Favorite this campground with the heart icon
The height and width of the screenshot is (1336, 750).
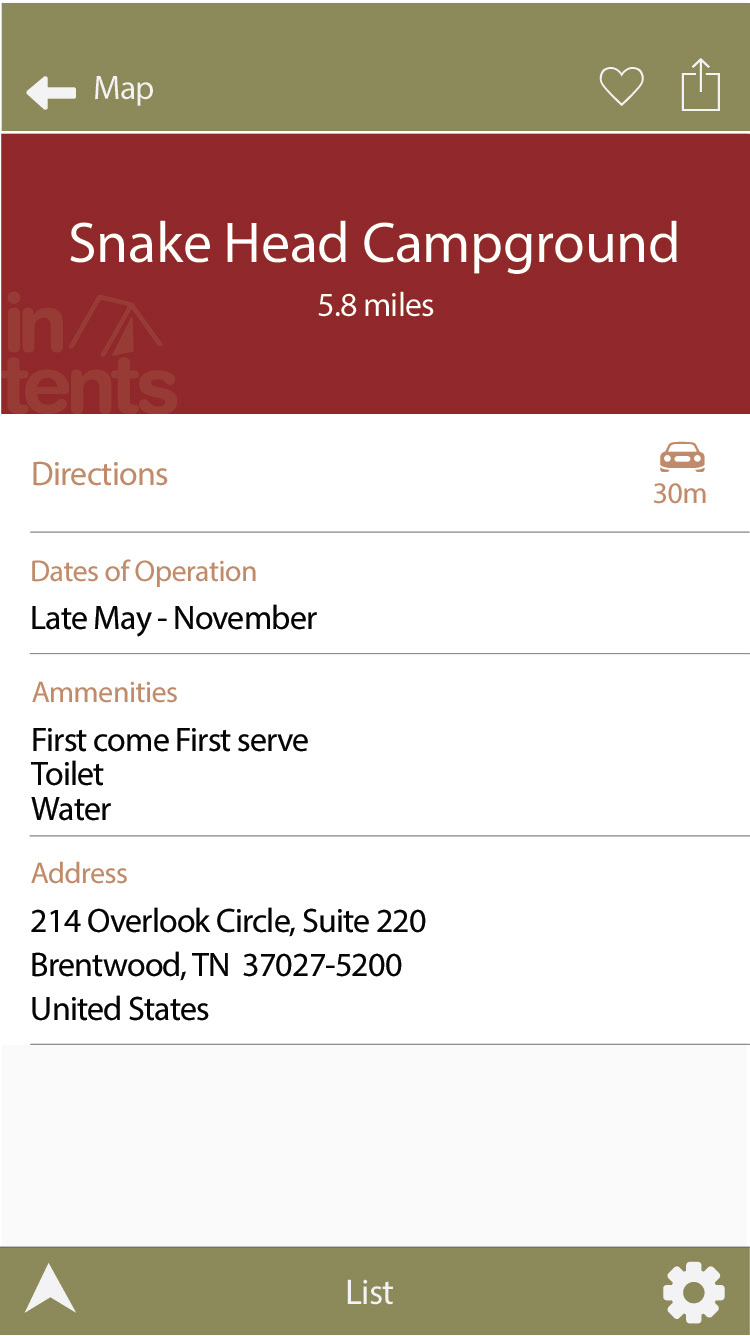coord(621,86)
